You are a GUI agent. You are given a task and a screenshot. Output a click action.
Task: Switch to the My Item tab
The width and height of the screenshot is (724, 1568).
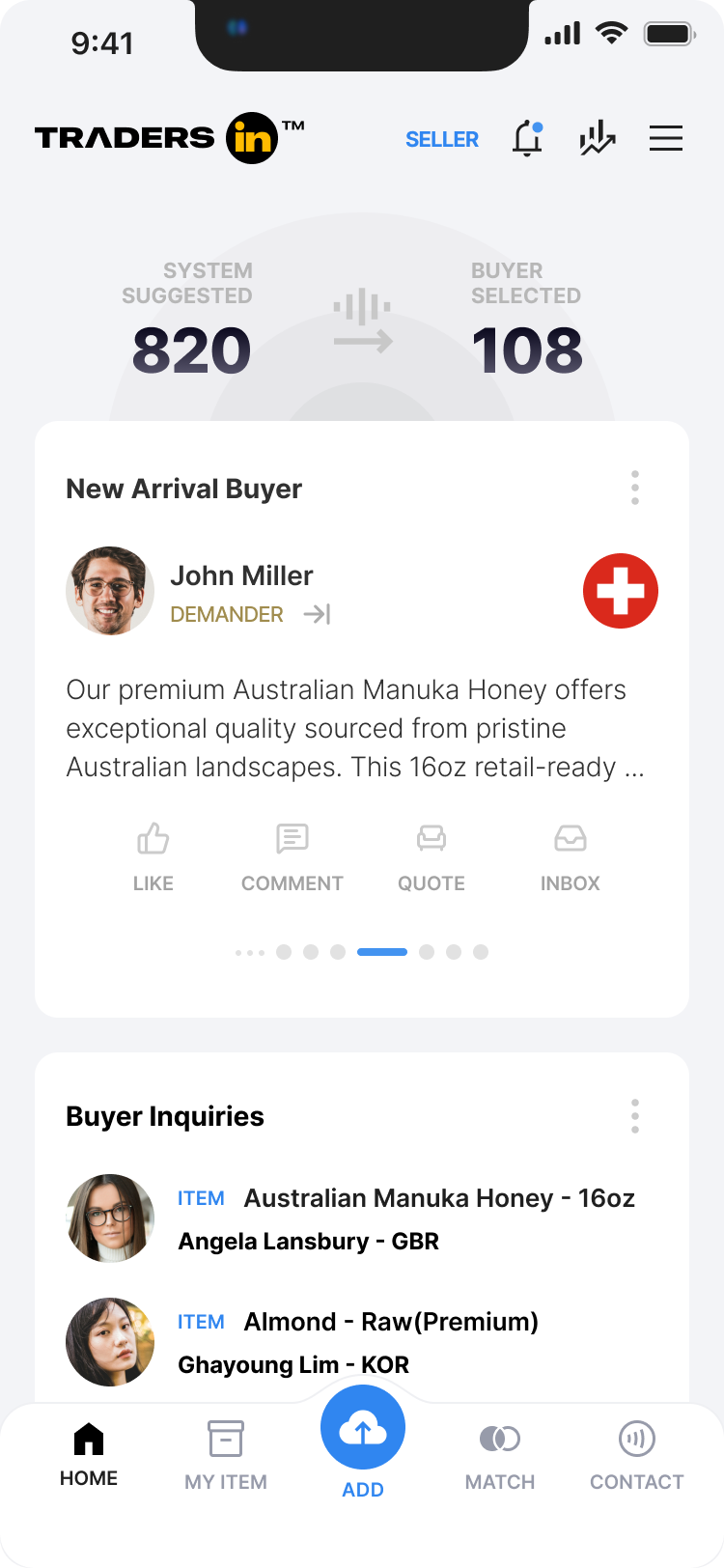point(226,1455)
